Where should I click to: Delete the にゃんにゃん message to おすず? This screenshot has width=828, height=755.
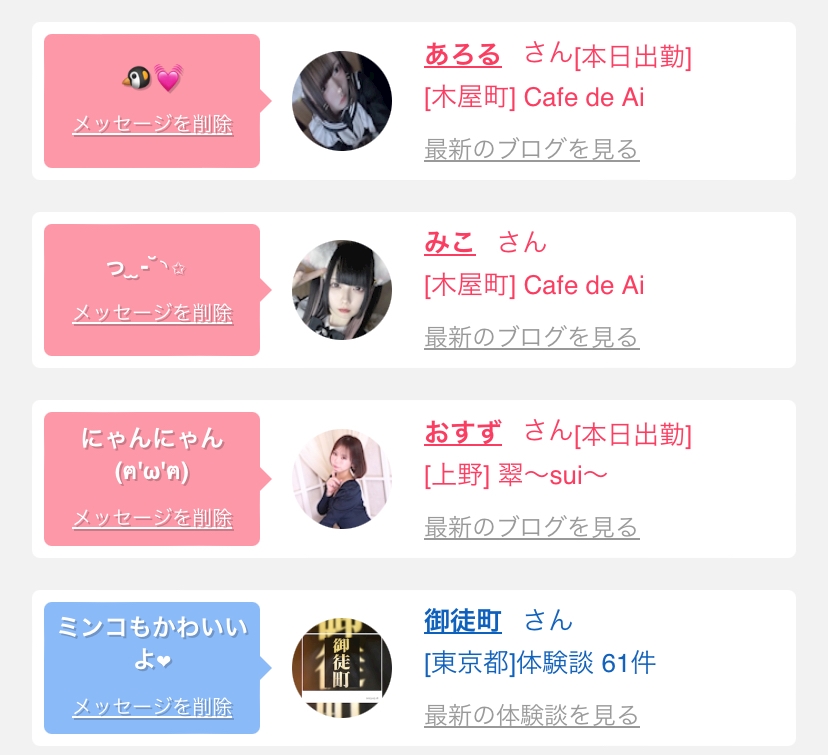(153, 518)
